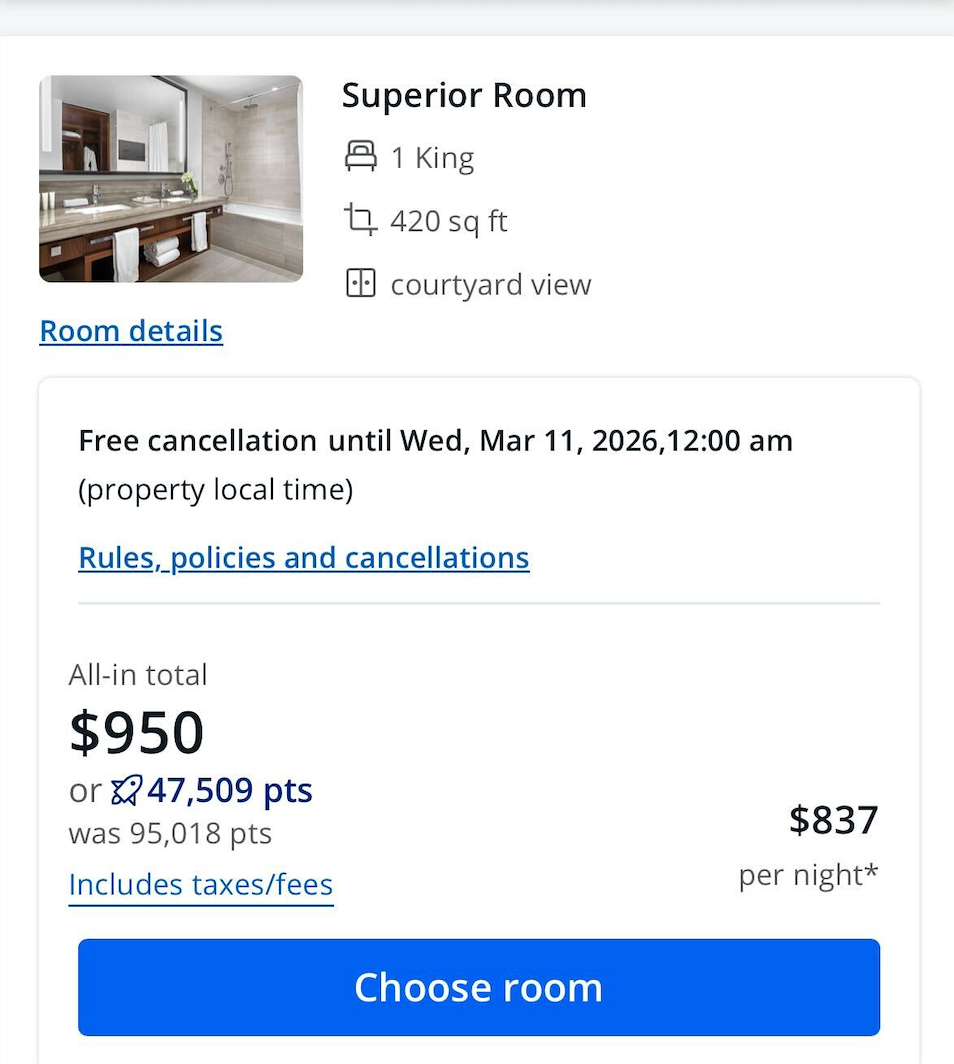The image size is (954, 1064).
Task: Click the bed icon next to 1 King
Action: click(x=362, y=156)
